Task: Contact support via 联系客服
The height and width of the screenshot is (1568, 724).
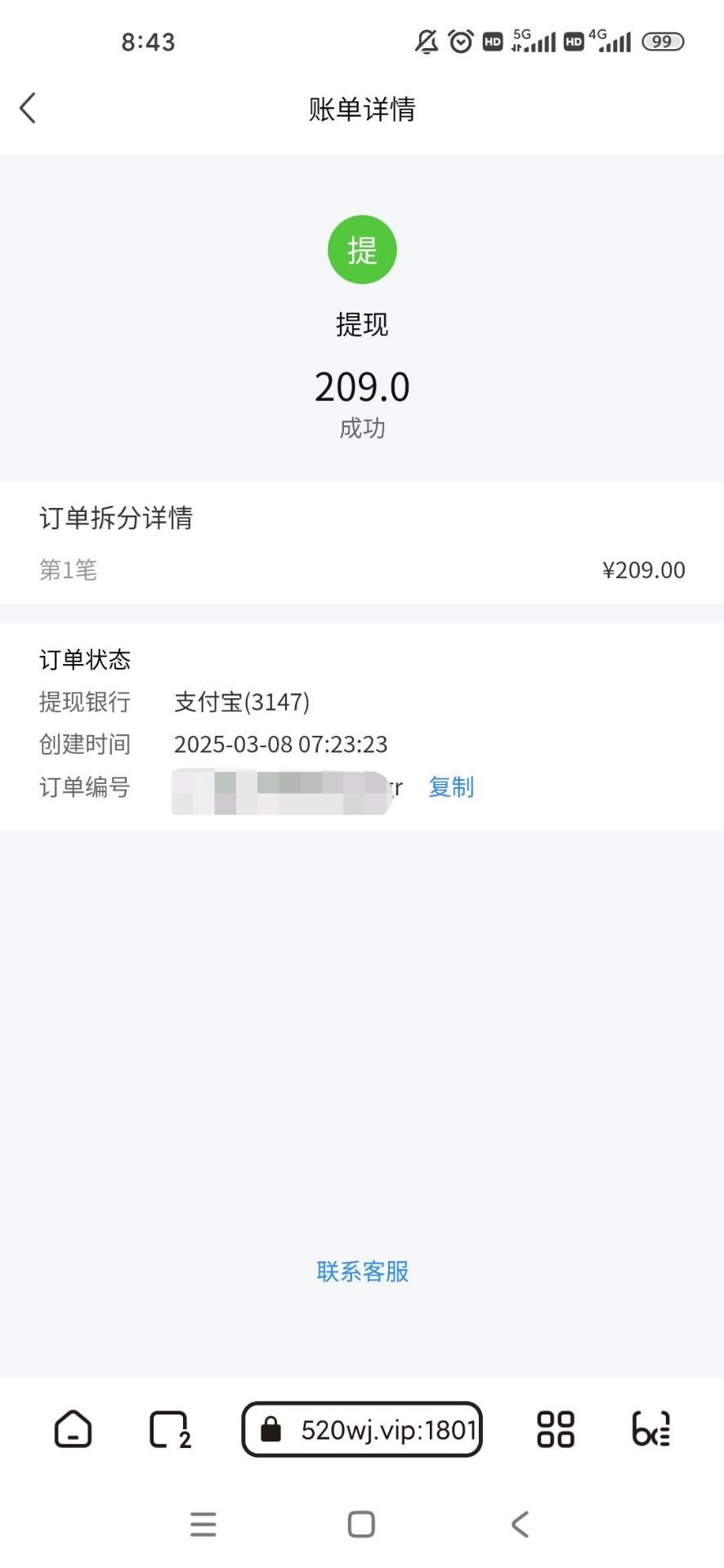Action: tap(362, 1272)
